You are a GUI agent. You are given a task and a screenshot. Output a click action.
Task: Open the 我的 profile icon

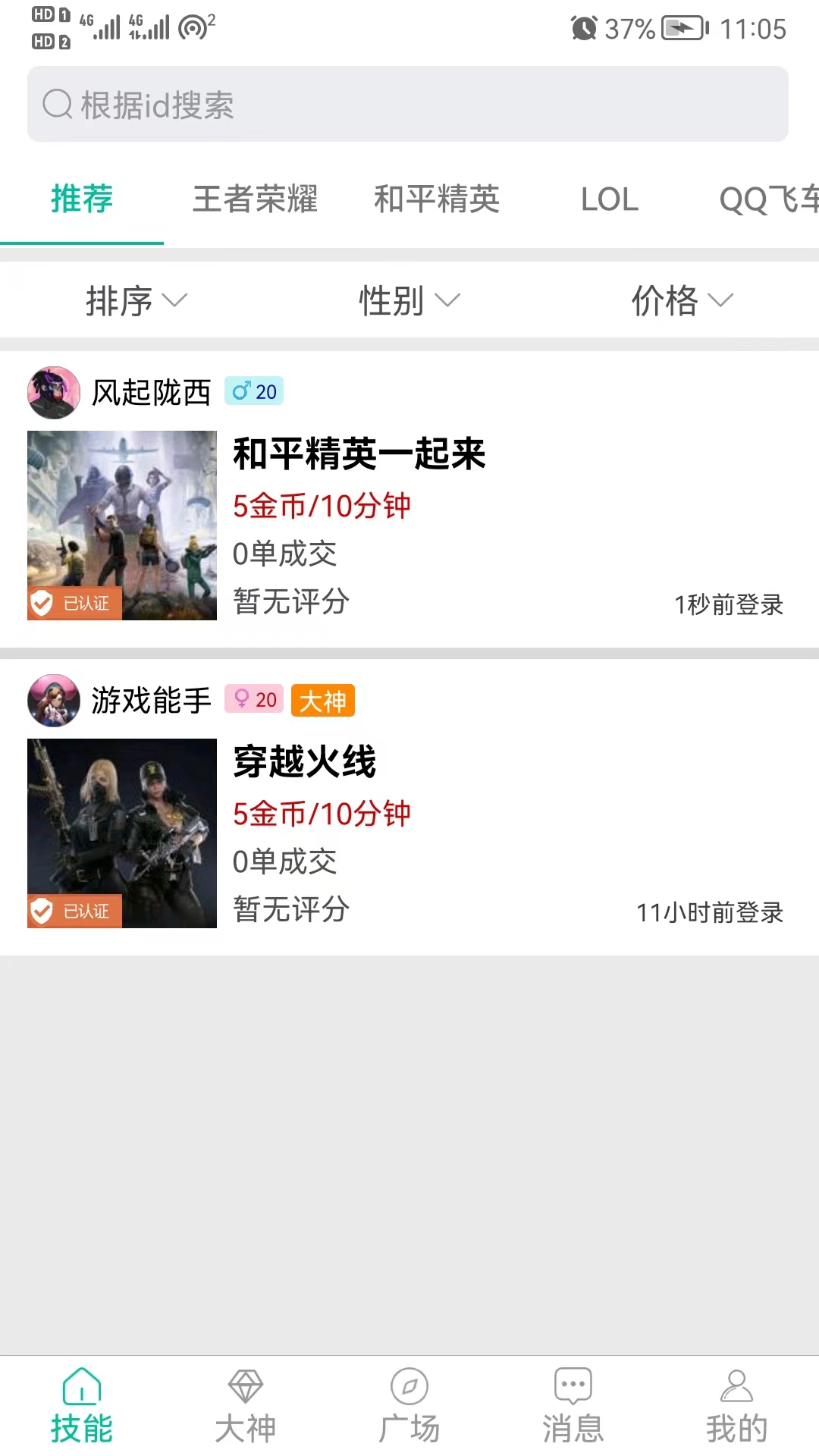tap(736, 1385)
